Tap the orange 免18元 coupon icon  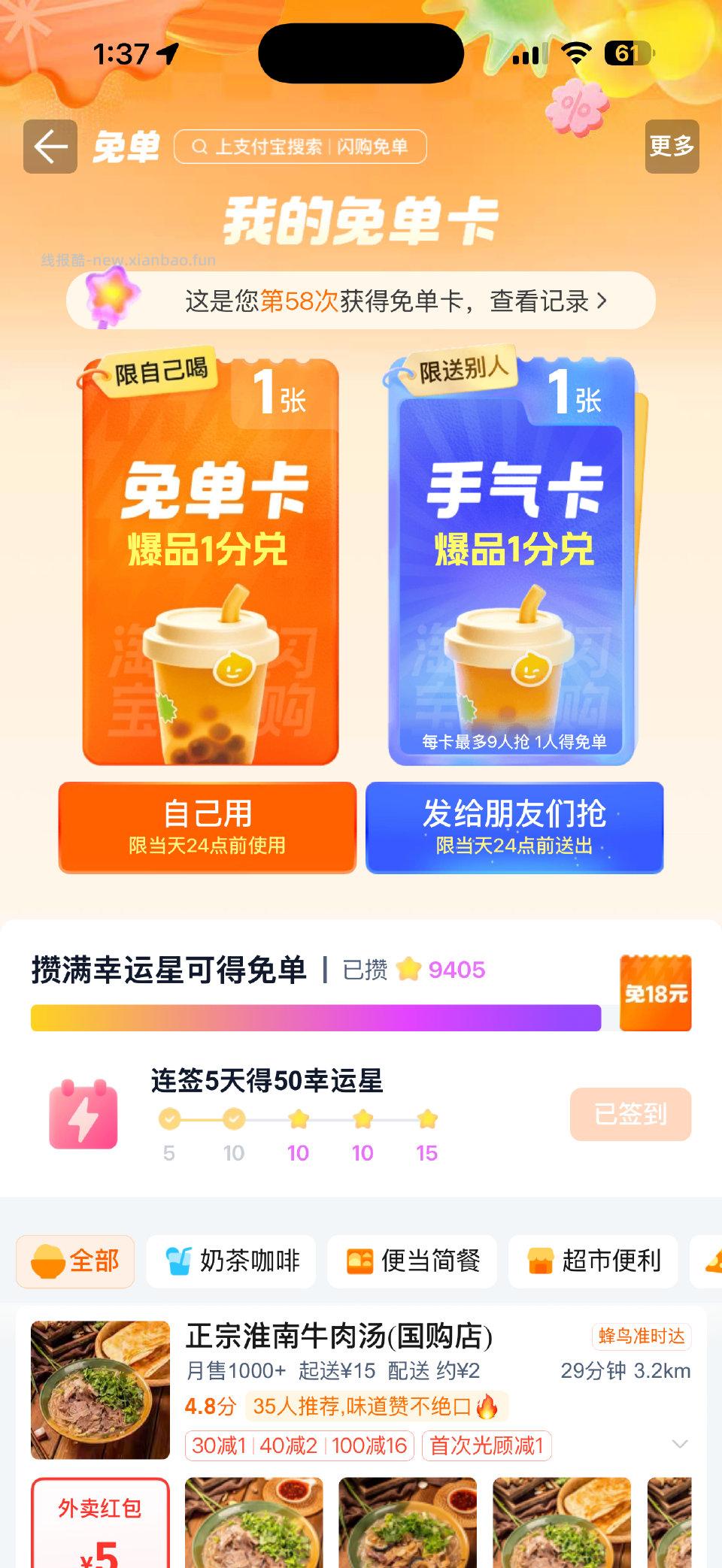pyautogui.click(x=657, y=991)
